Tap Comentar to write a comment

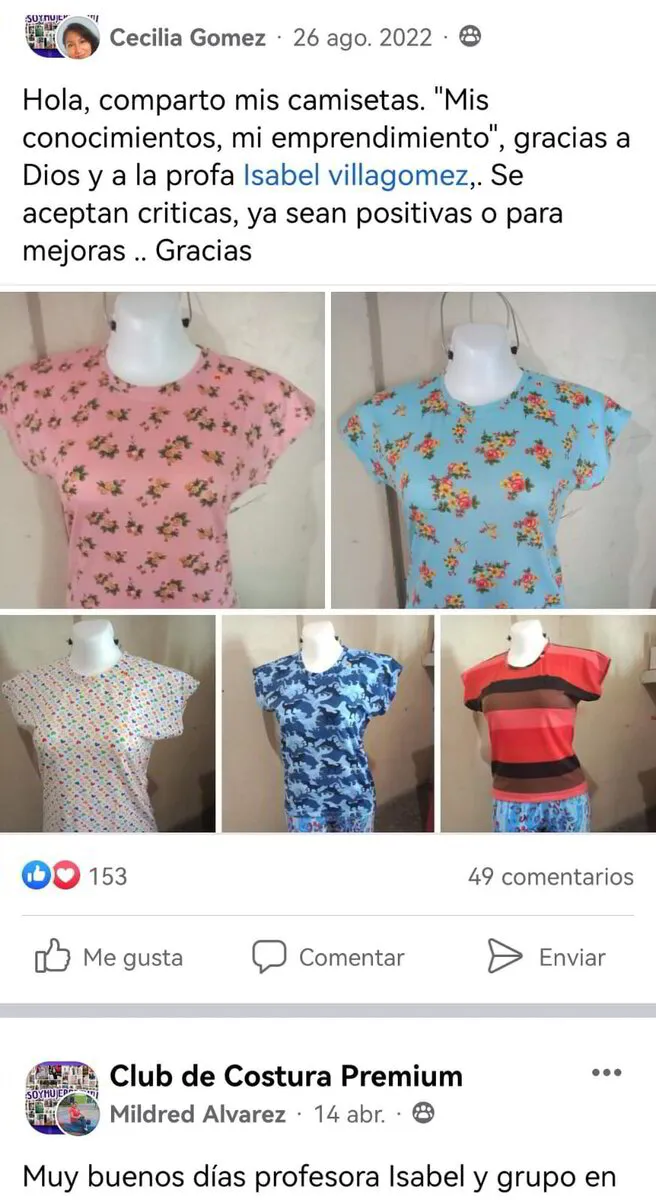point(327,957)
